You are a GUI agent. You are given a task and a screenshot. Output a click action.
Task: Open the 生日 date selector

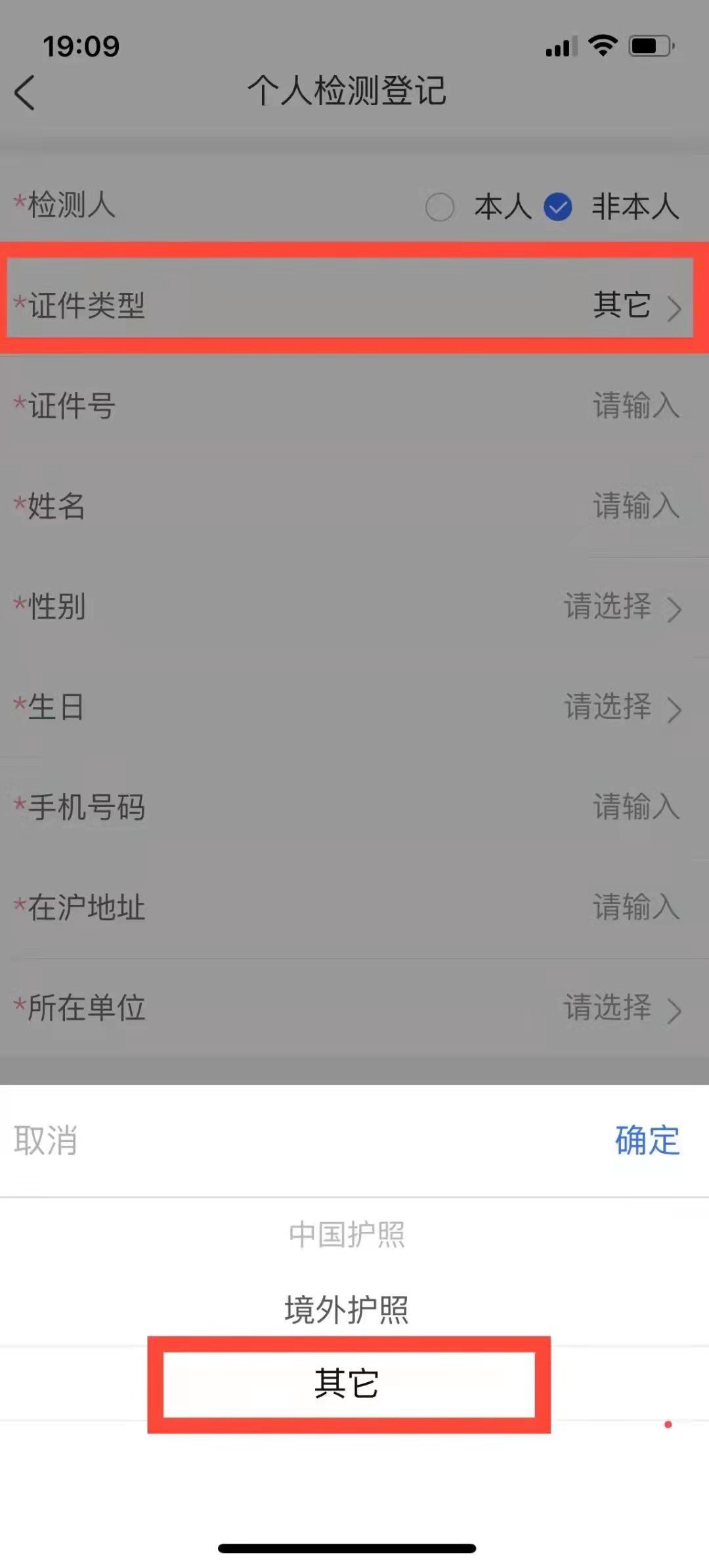click(x=354, y=707)
